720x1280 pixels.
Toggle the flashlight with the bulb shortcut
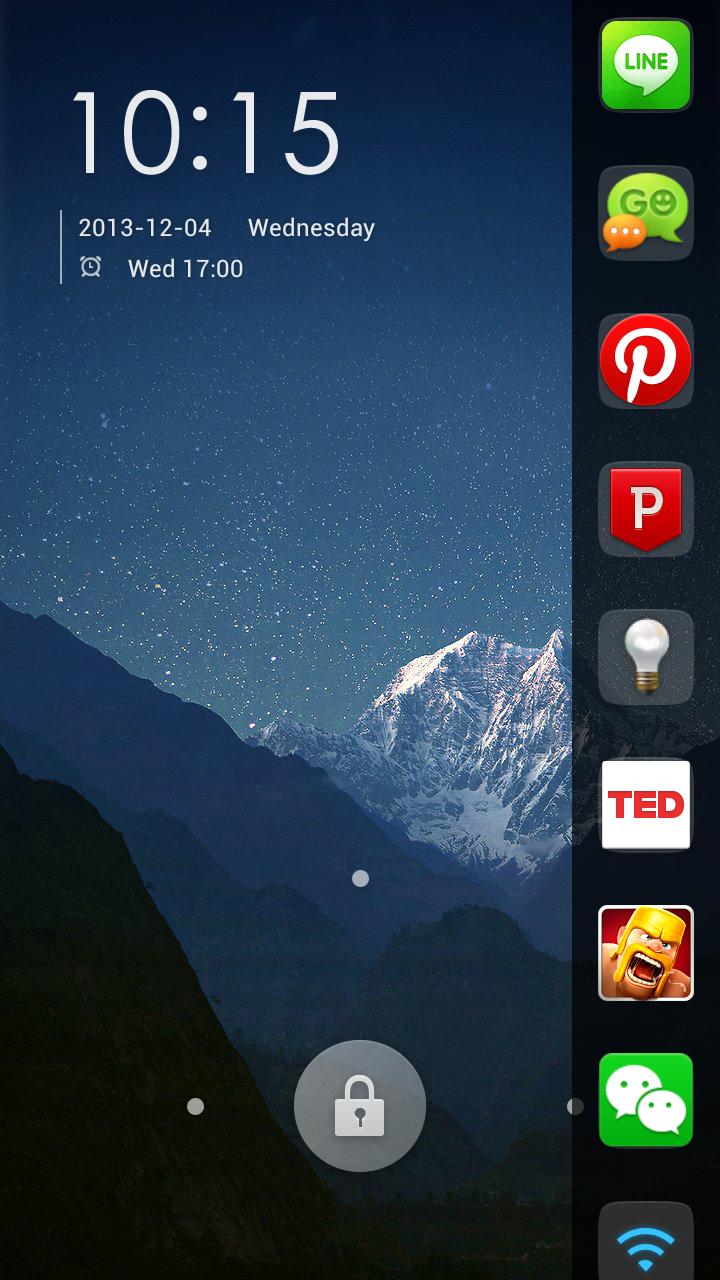click(645, 656)
